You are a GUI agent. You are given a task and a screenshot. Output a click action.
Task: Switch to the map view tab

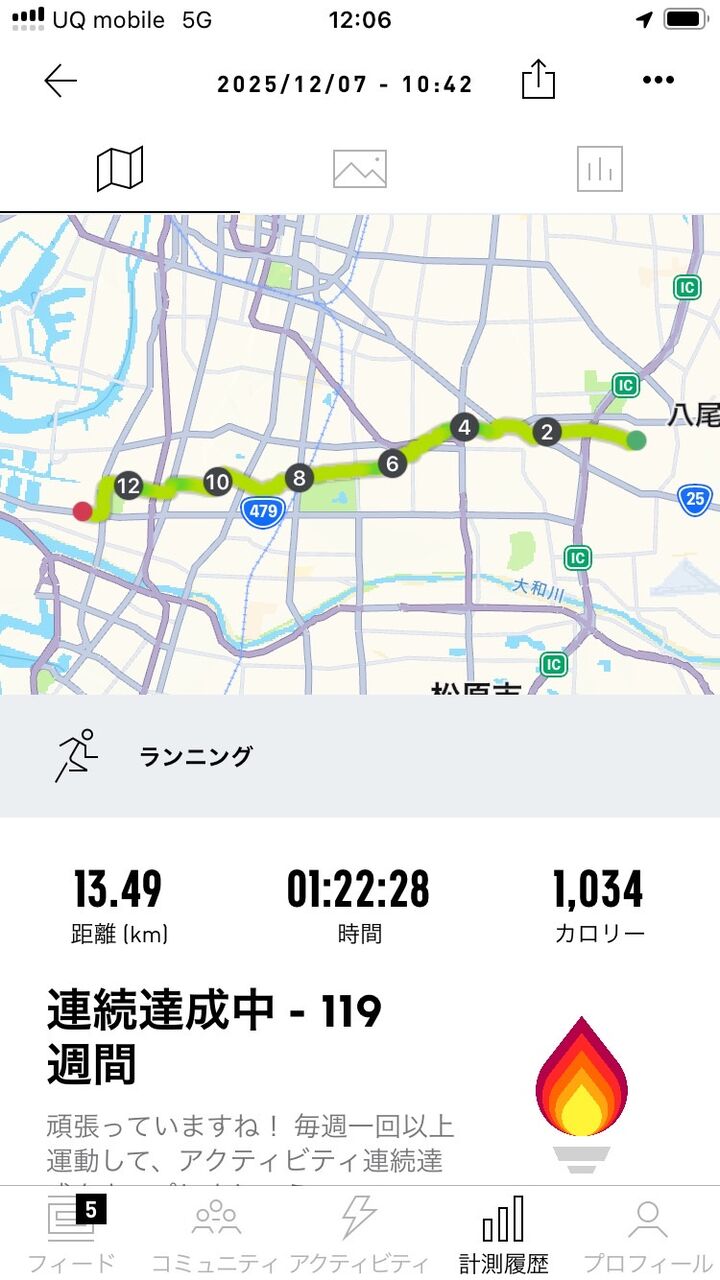tap(120, 169)
